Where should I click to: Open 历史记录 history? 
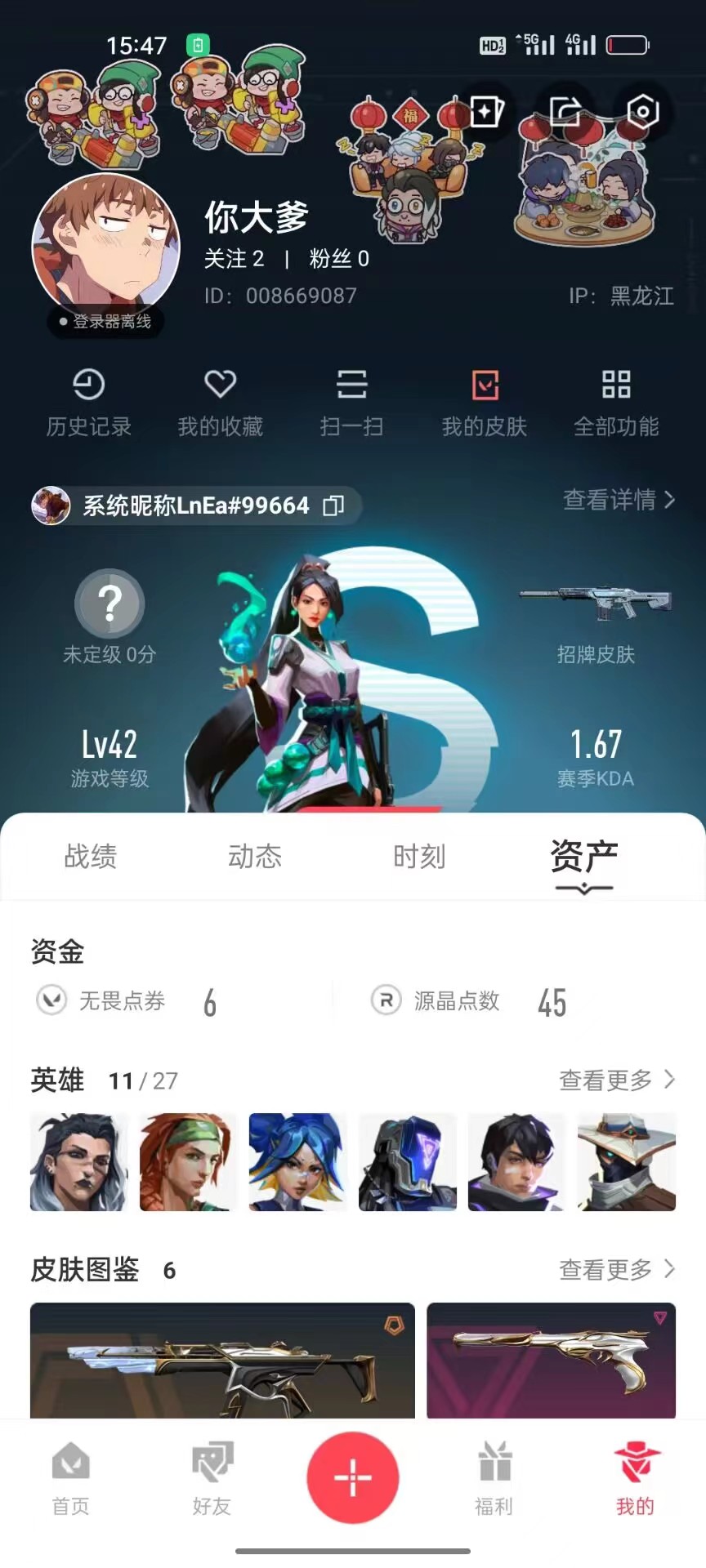pos(89,403)
